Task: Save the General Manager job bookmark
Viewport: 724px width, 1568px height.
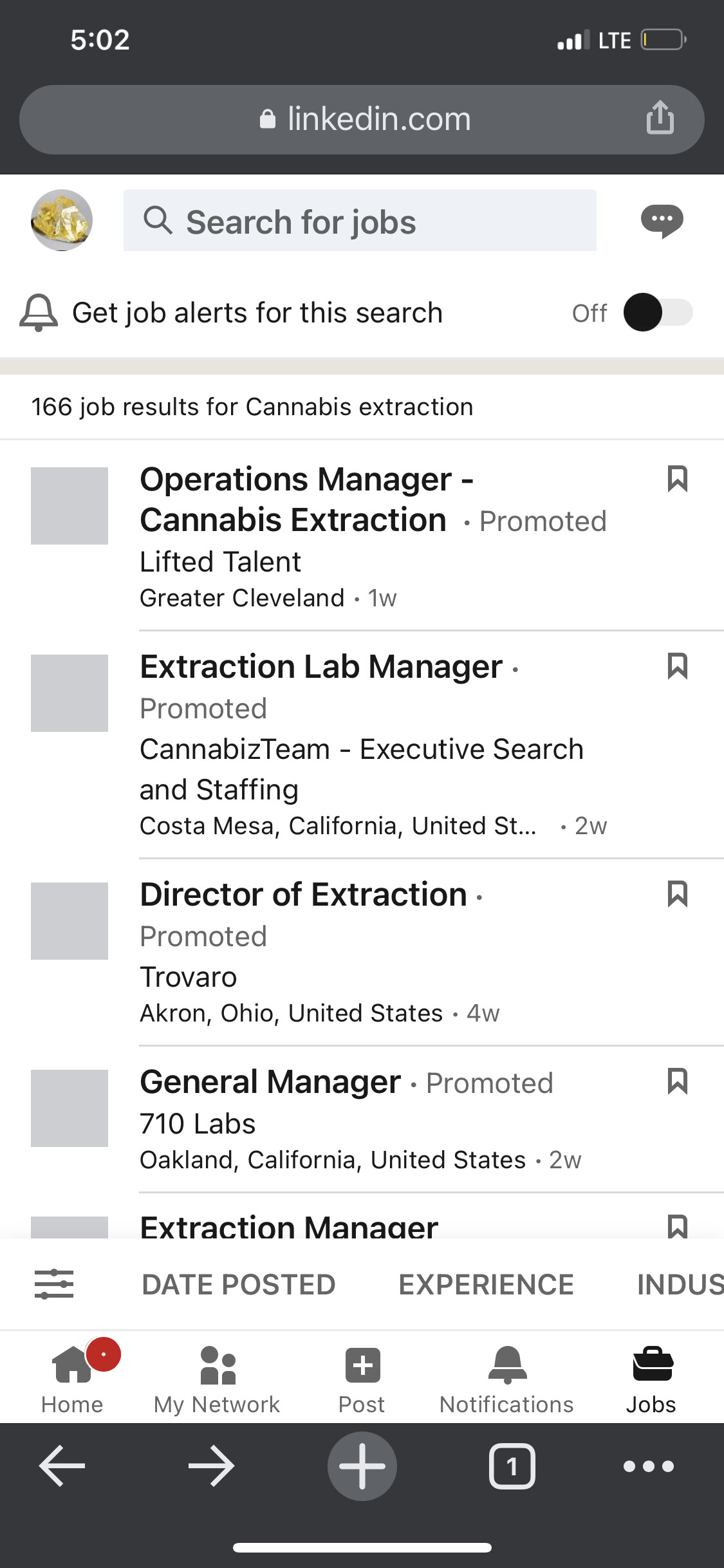Action: 678,1081
